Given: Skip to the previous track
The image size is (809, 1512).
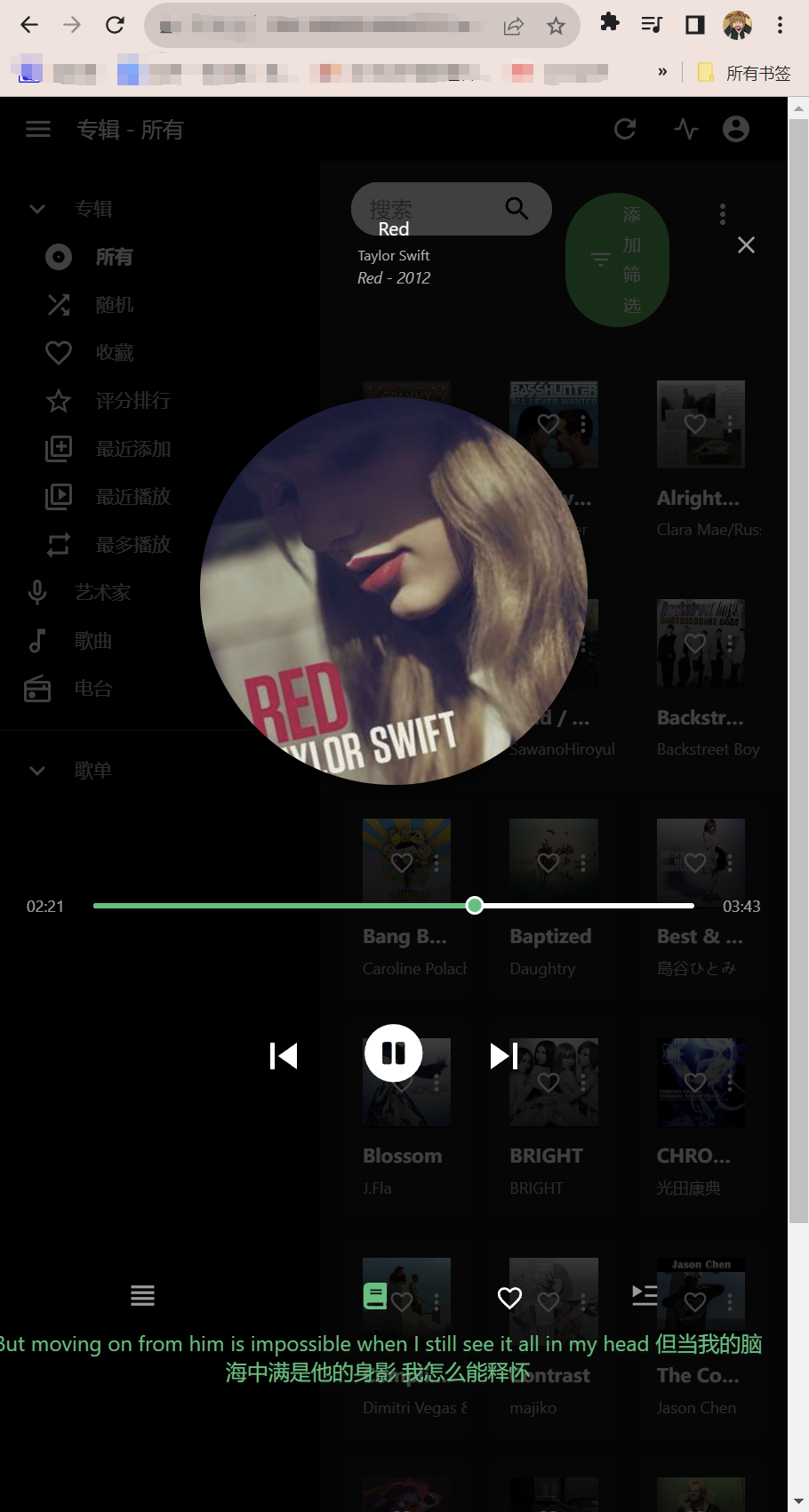Looking at the screenshot, I should tap(283, 1056).
